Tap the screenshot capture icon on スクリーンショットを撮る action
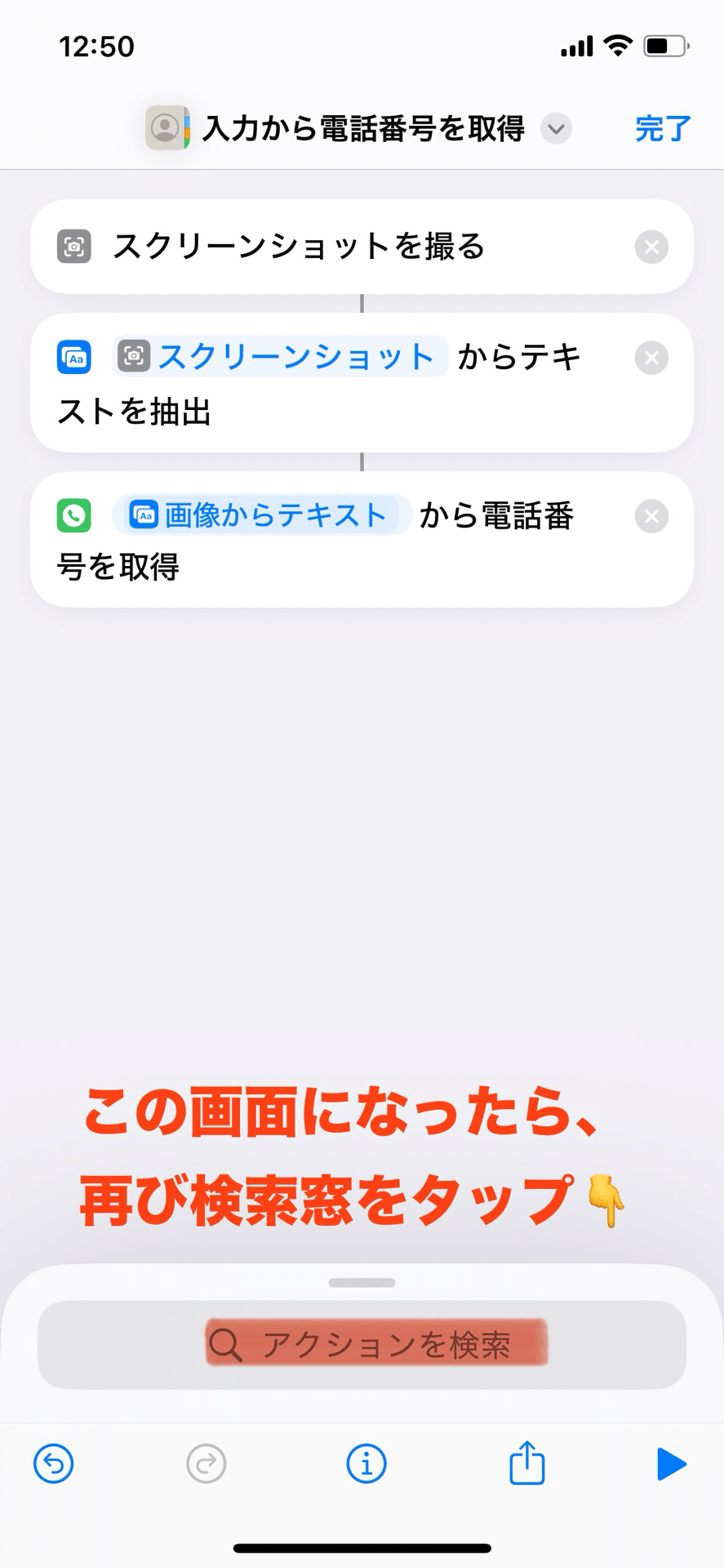The height and width of the screenshot is (1568, 724). pyautogui.click(x=74, y=247)
